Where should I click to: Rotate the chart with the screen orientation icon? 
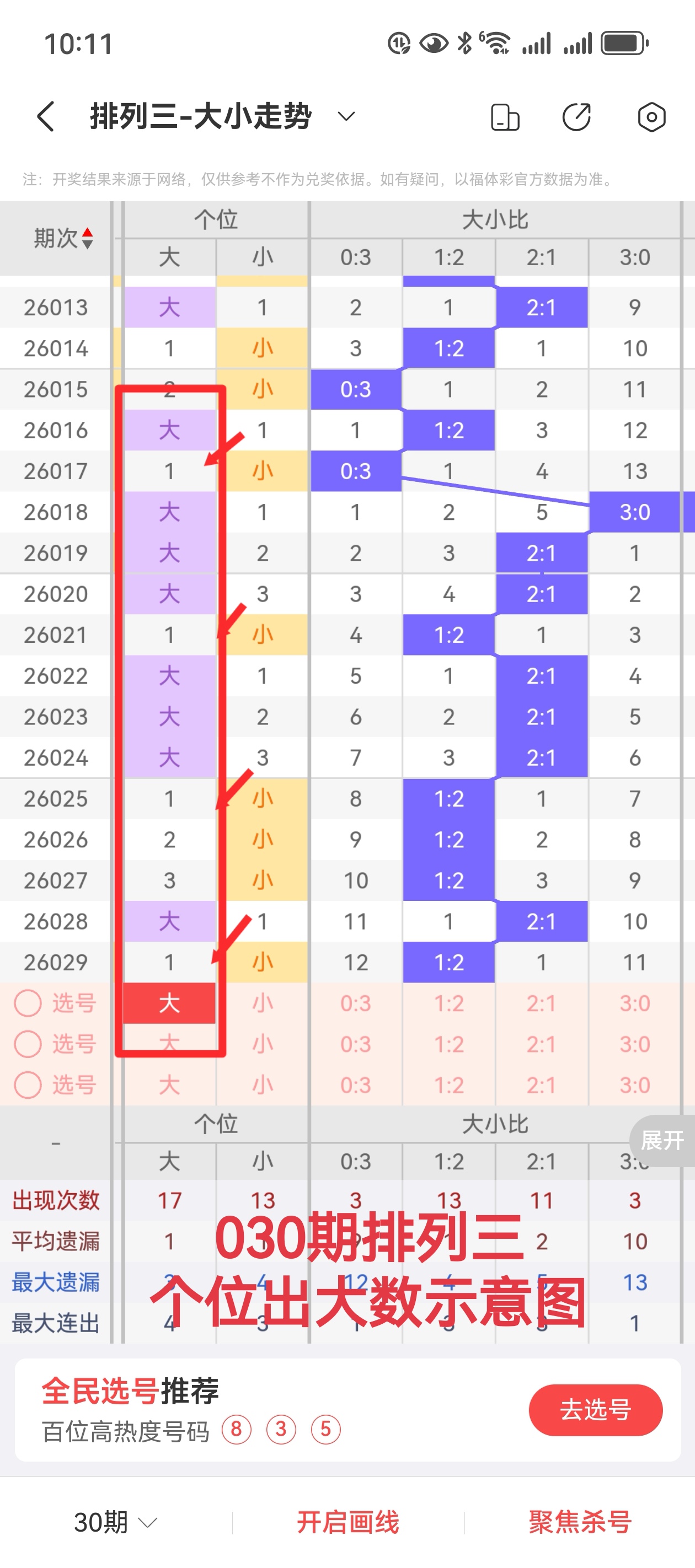point(505,117)
